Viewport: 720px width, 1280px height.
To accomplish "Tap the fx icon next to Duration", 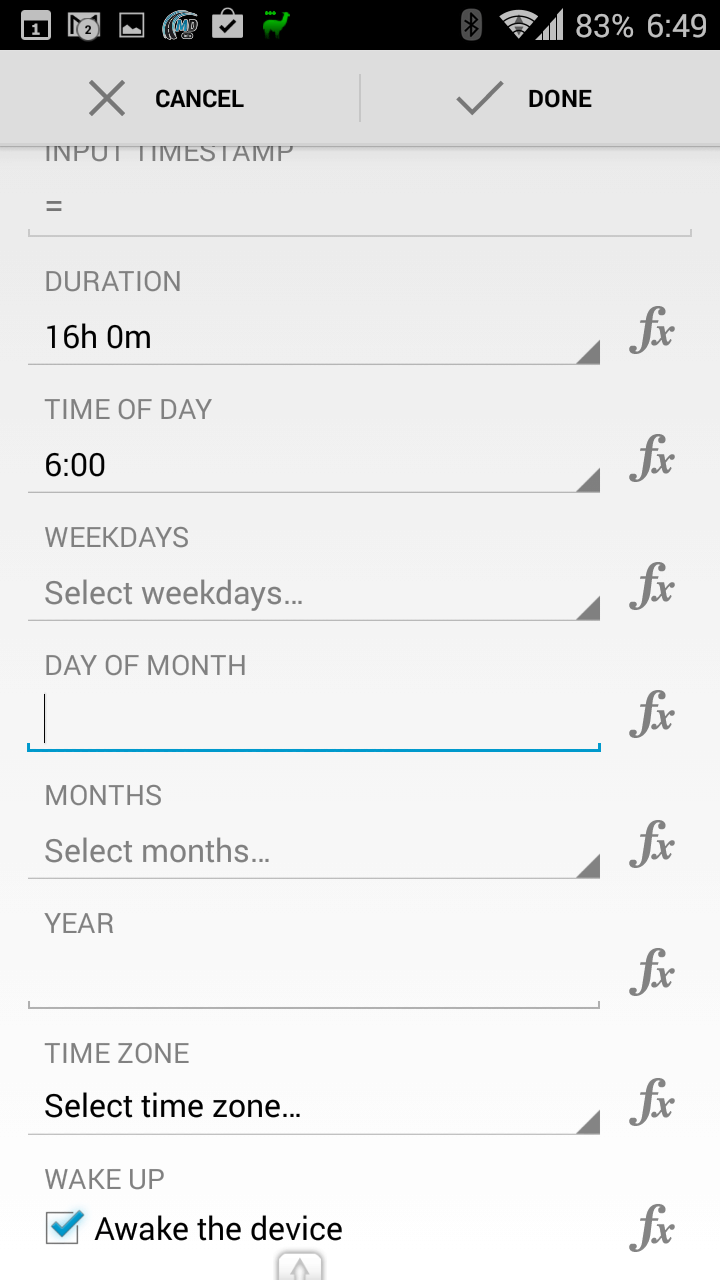I will [x=652, y=332].
